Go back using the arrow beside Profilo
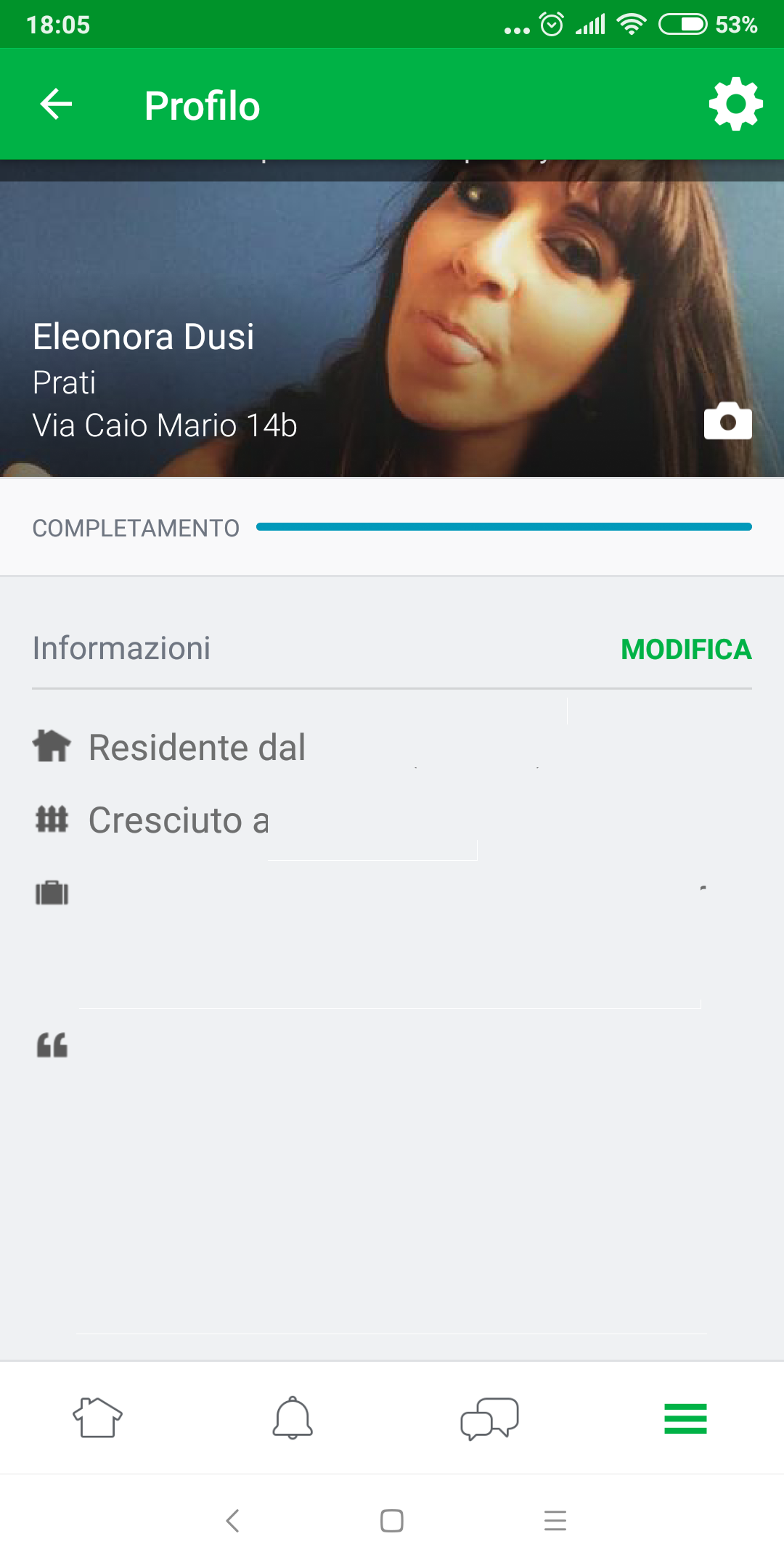 pyautogui.click(x=56, y=104)
